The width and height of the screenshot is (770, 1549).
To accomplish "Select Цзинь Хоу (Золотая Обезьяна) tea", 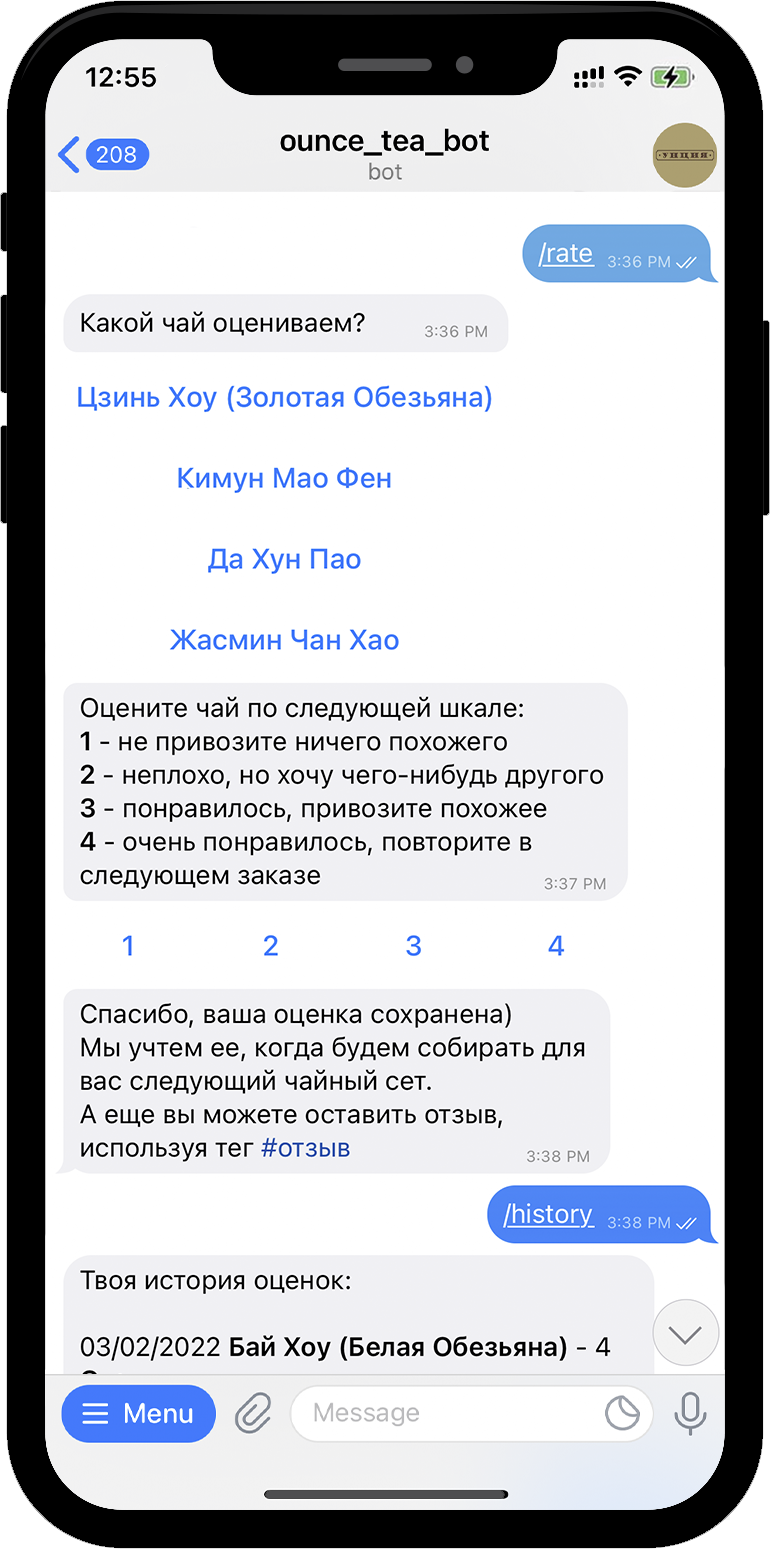I will 285,398.
